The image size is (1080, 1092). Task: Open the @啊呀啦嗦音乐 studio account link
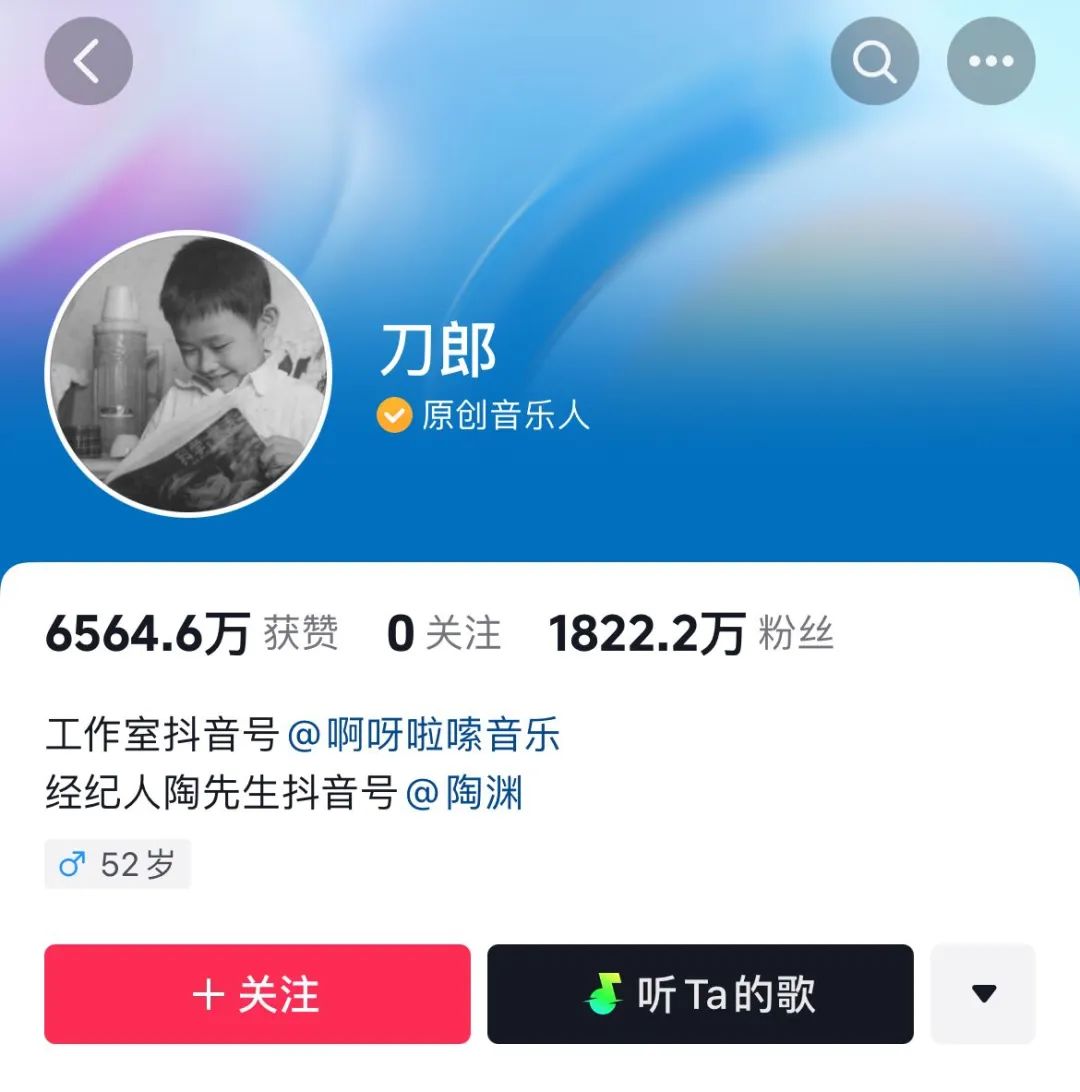pyautogui.click(x=424, y=735)
